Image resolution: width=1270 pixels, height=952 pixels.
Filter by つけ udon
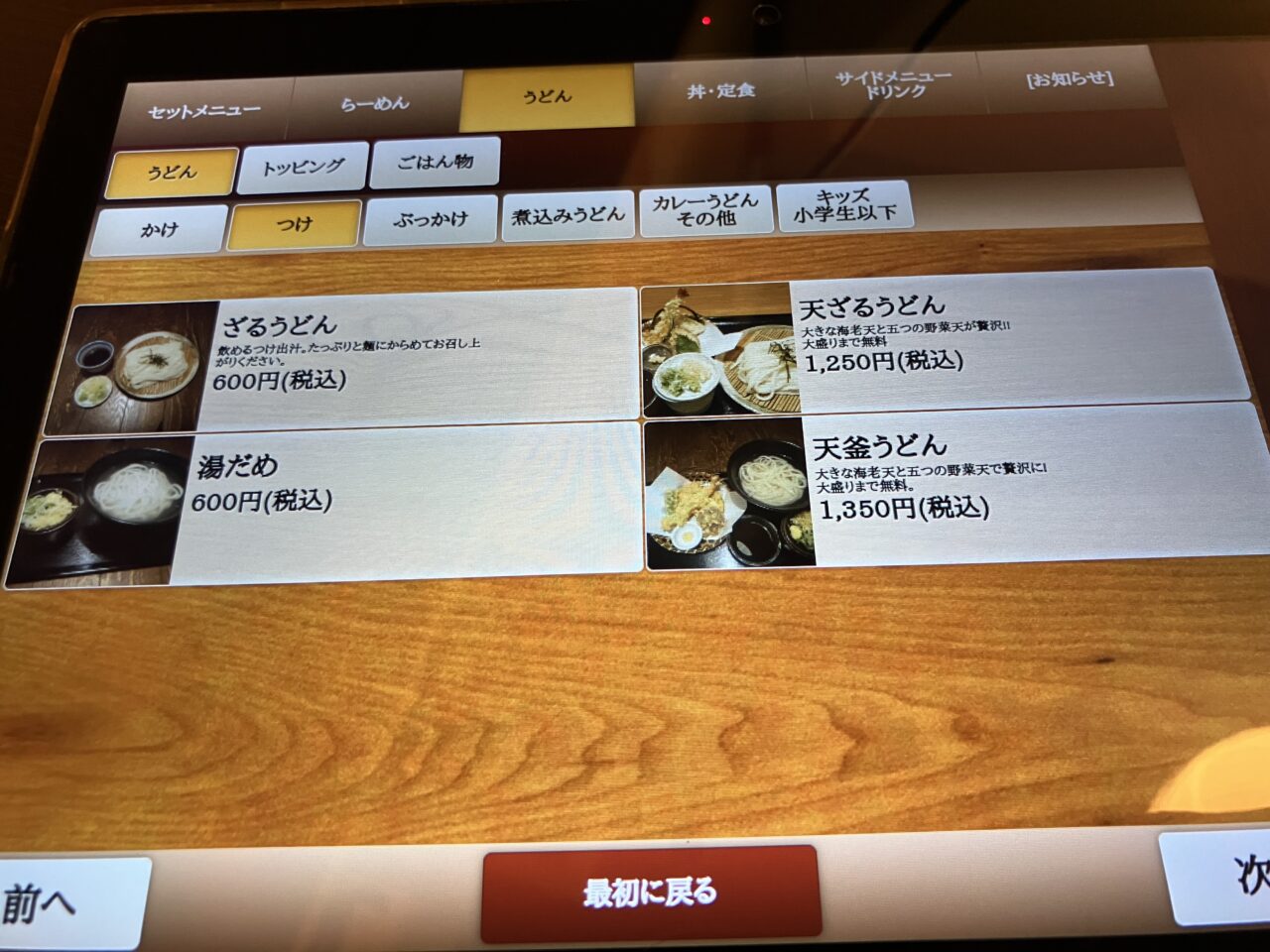coord(294,224)
